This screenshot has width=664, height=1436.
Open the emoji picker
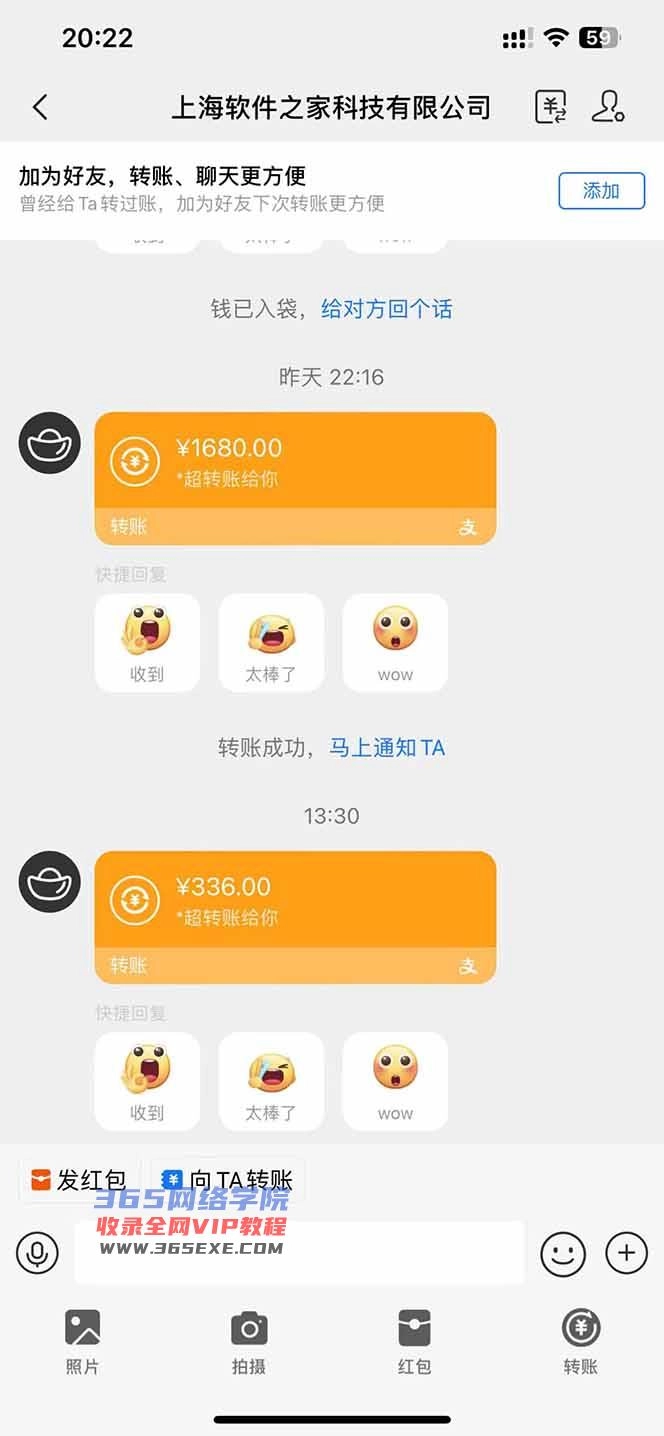point(563,1253)
